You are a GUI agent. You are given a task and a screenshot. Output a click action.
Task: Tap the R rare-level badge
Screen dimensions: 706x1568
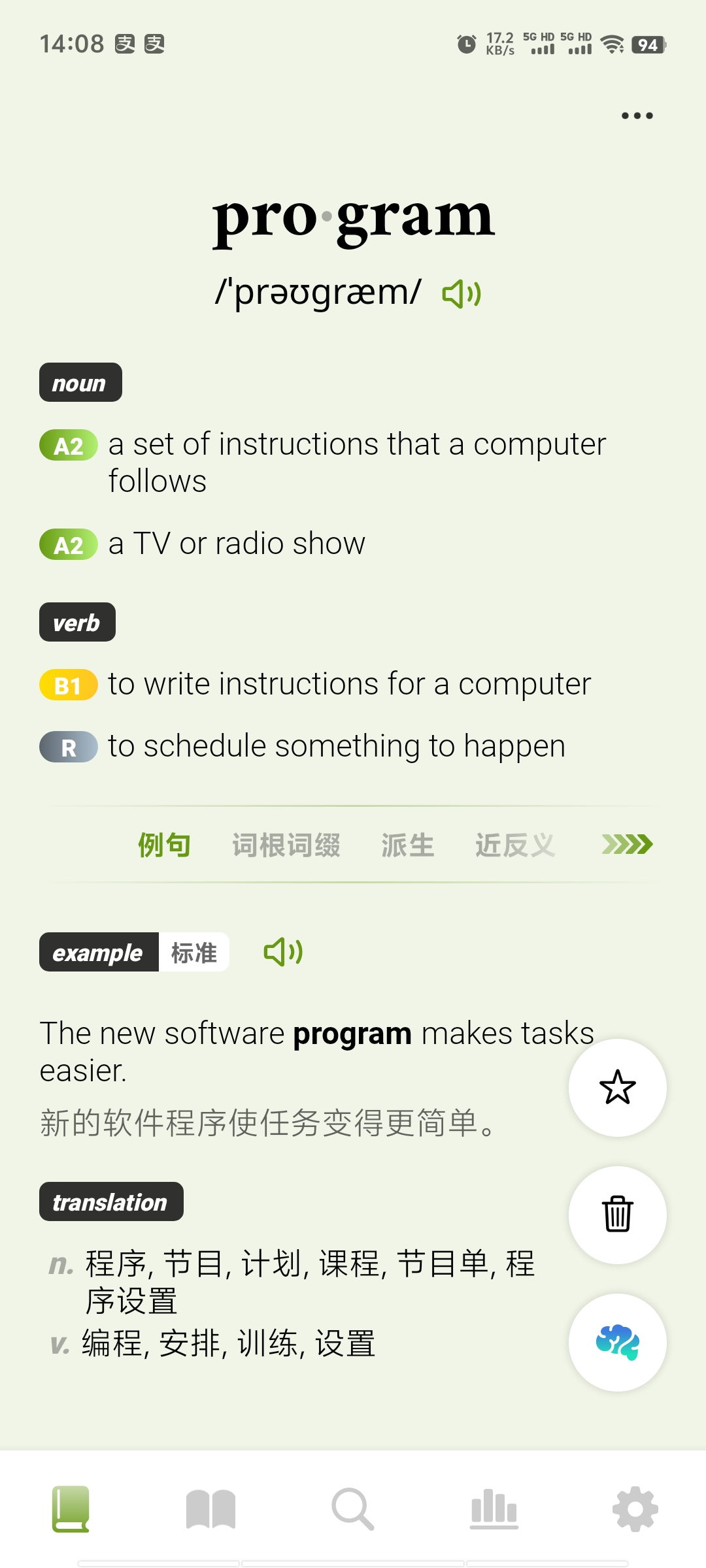coord(69,746)
